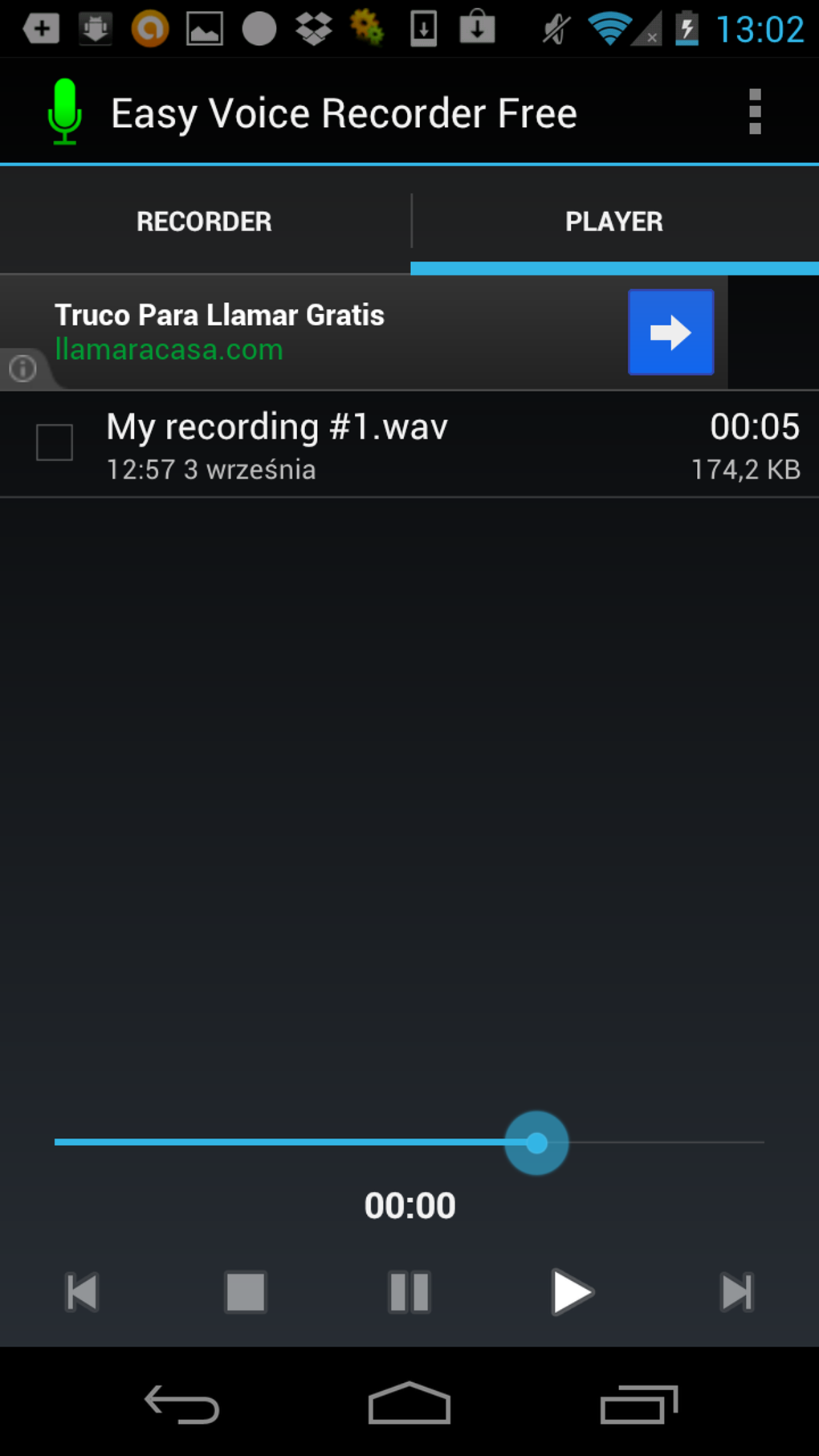
Task: Tap the blue arrow on the ad banner
Action: [x=670, y=332]
